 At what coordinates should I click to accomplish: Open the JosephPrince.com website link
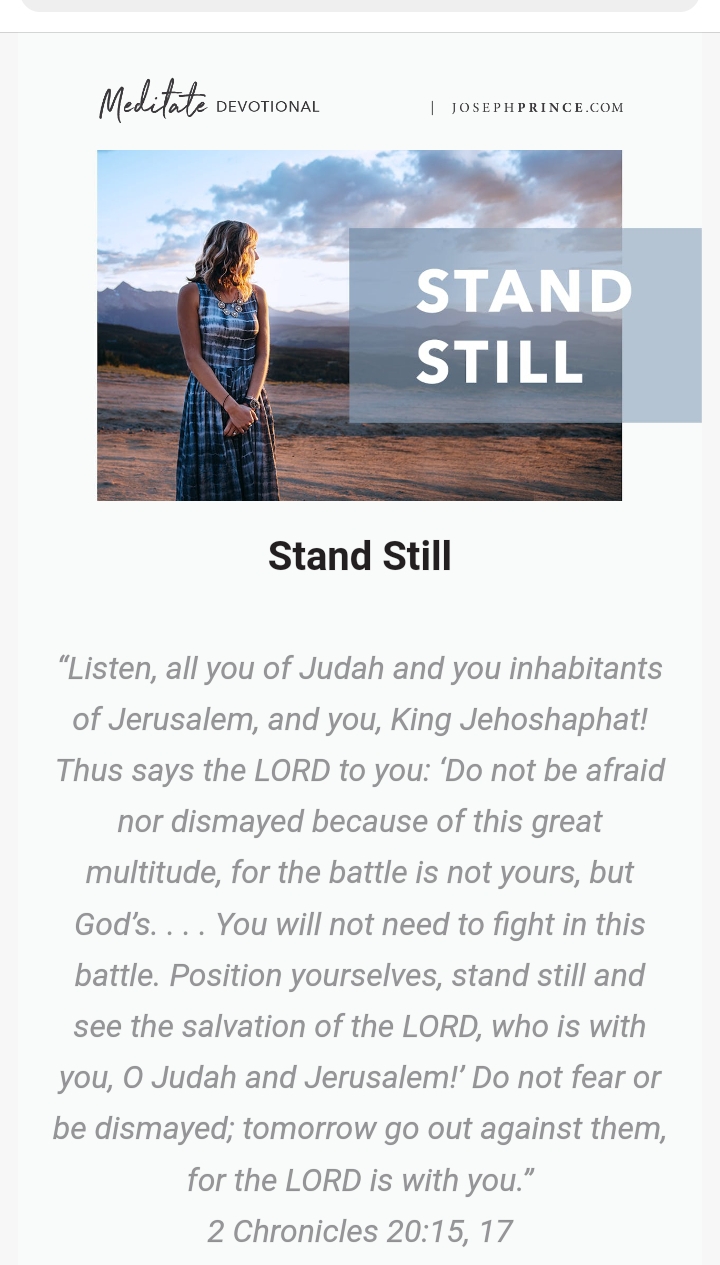coord(537,108)
